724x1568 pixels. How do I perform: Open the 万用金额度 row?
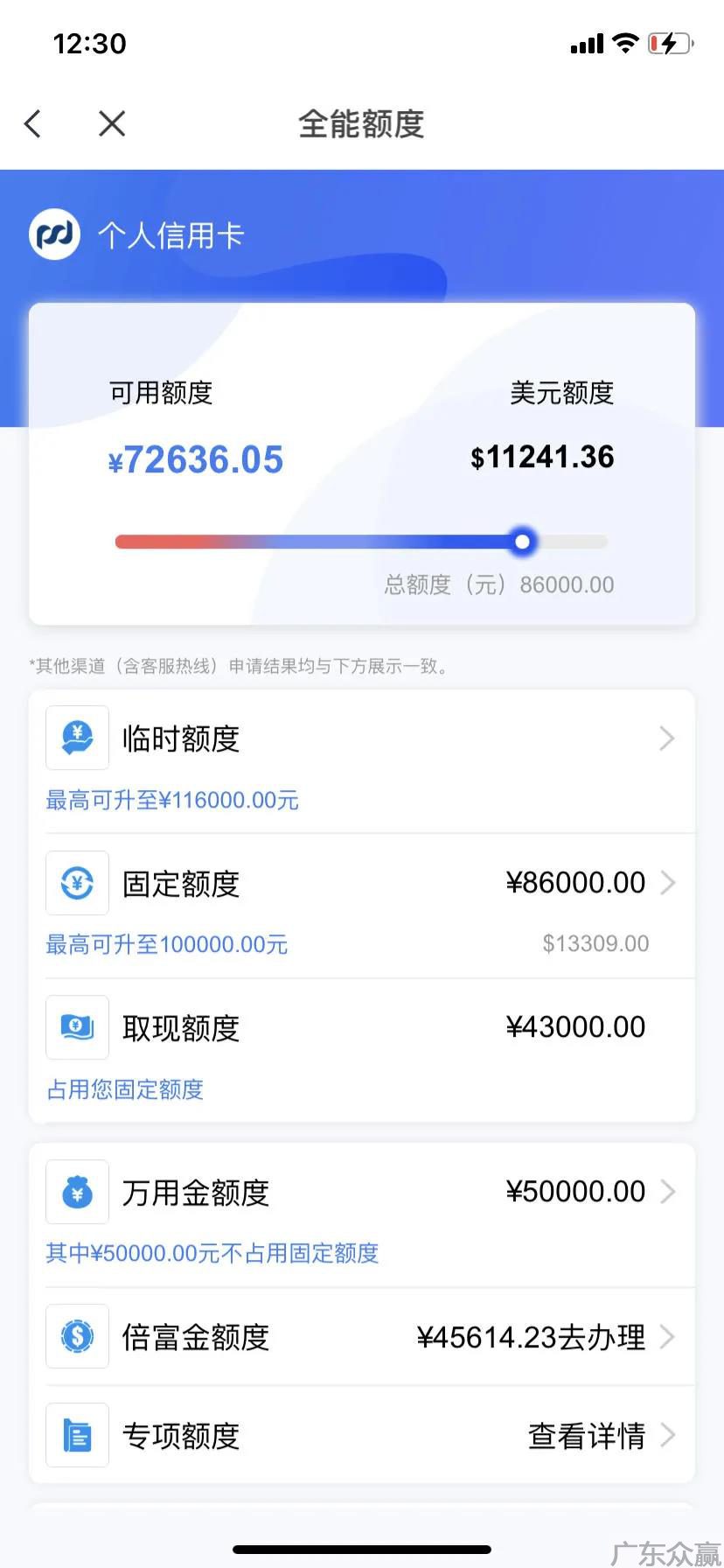(x=360, y=1192)
